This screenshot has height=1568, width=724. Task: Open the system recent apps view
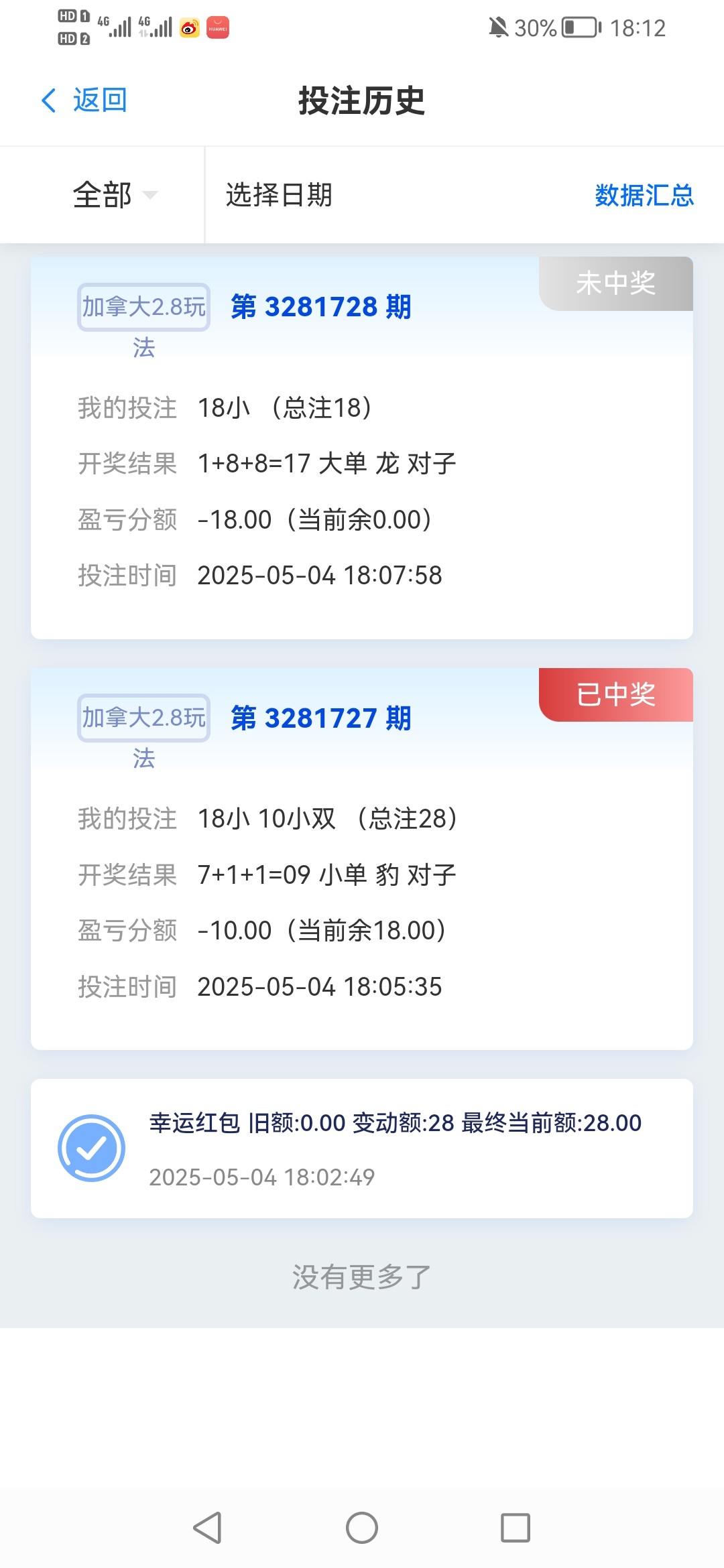[x=516, y=1528]
